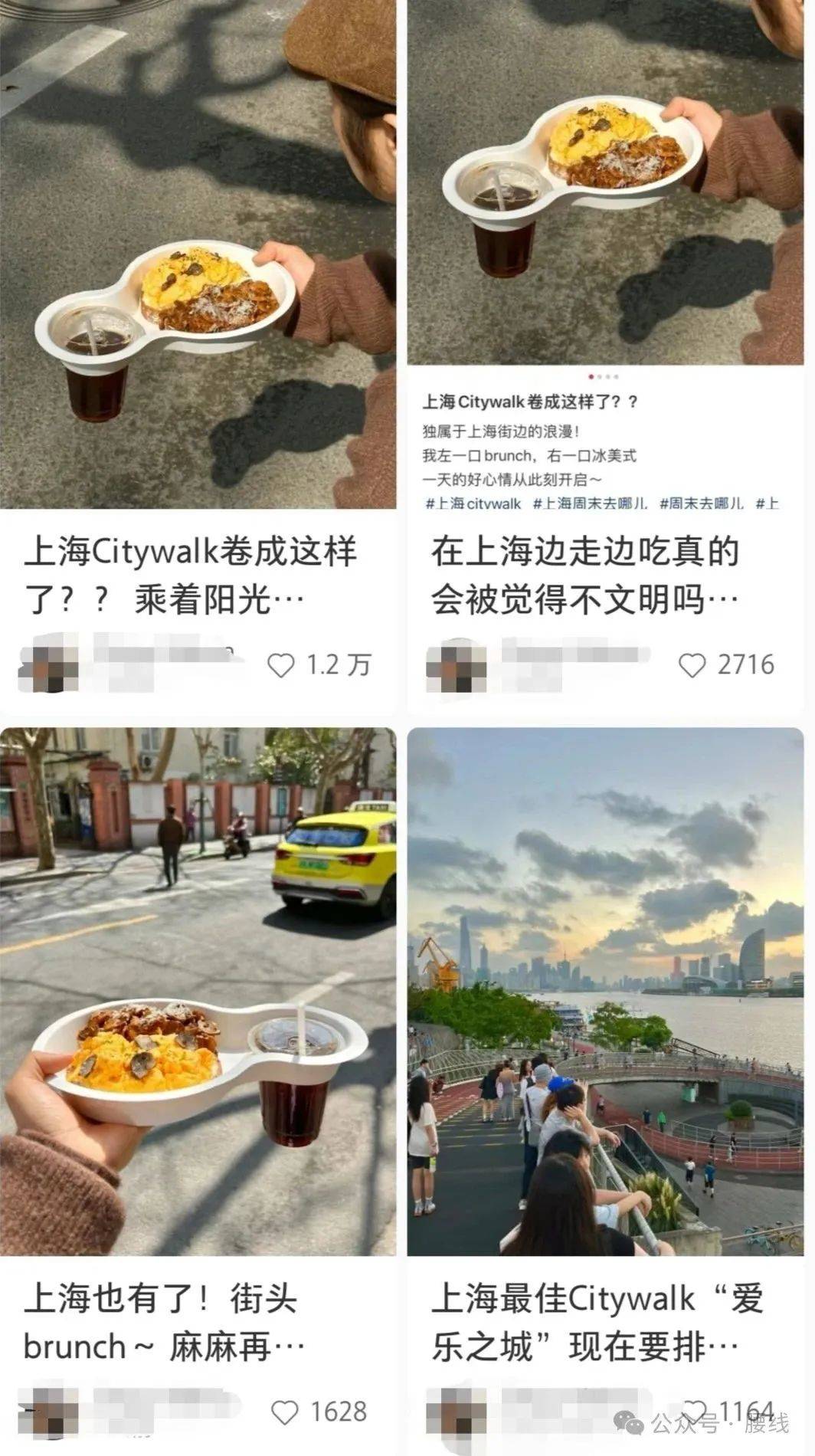Viewport: 815px width, 1456px height.
Task: Like the street brunch post with 1628 likes
Action: 285,1412
